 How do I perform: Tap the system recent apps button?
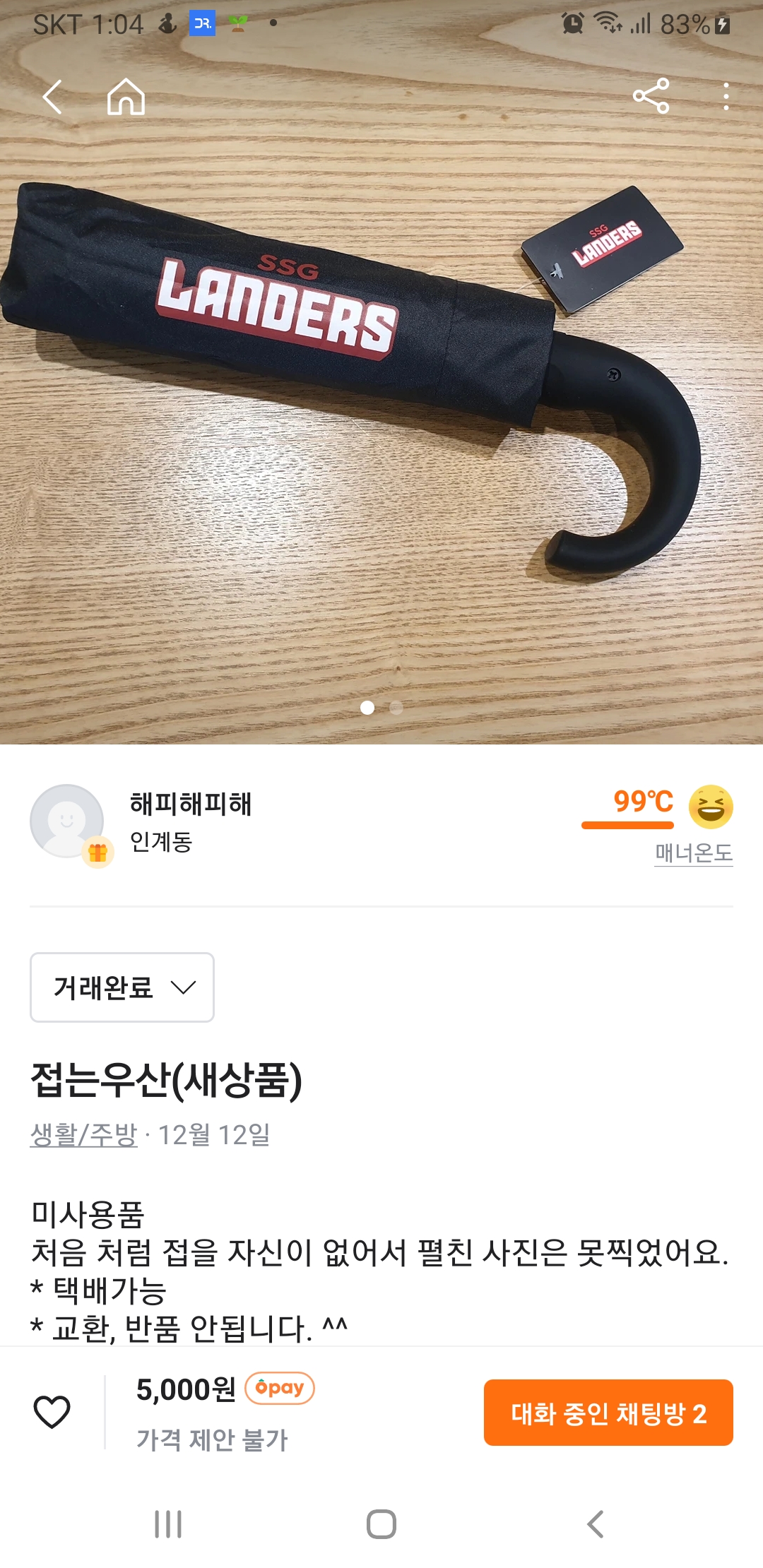point(168,1524)
